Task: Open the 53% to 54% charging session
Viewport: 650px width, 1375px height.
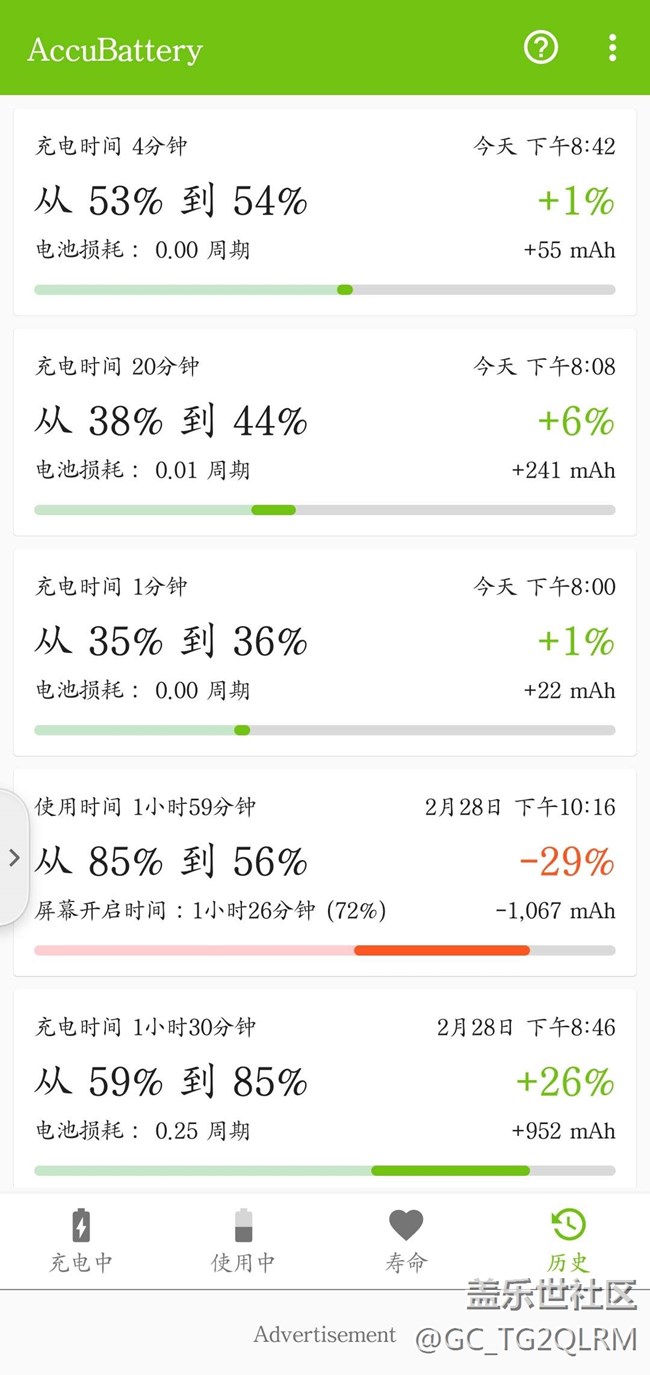Action: tap(325, 212)
